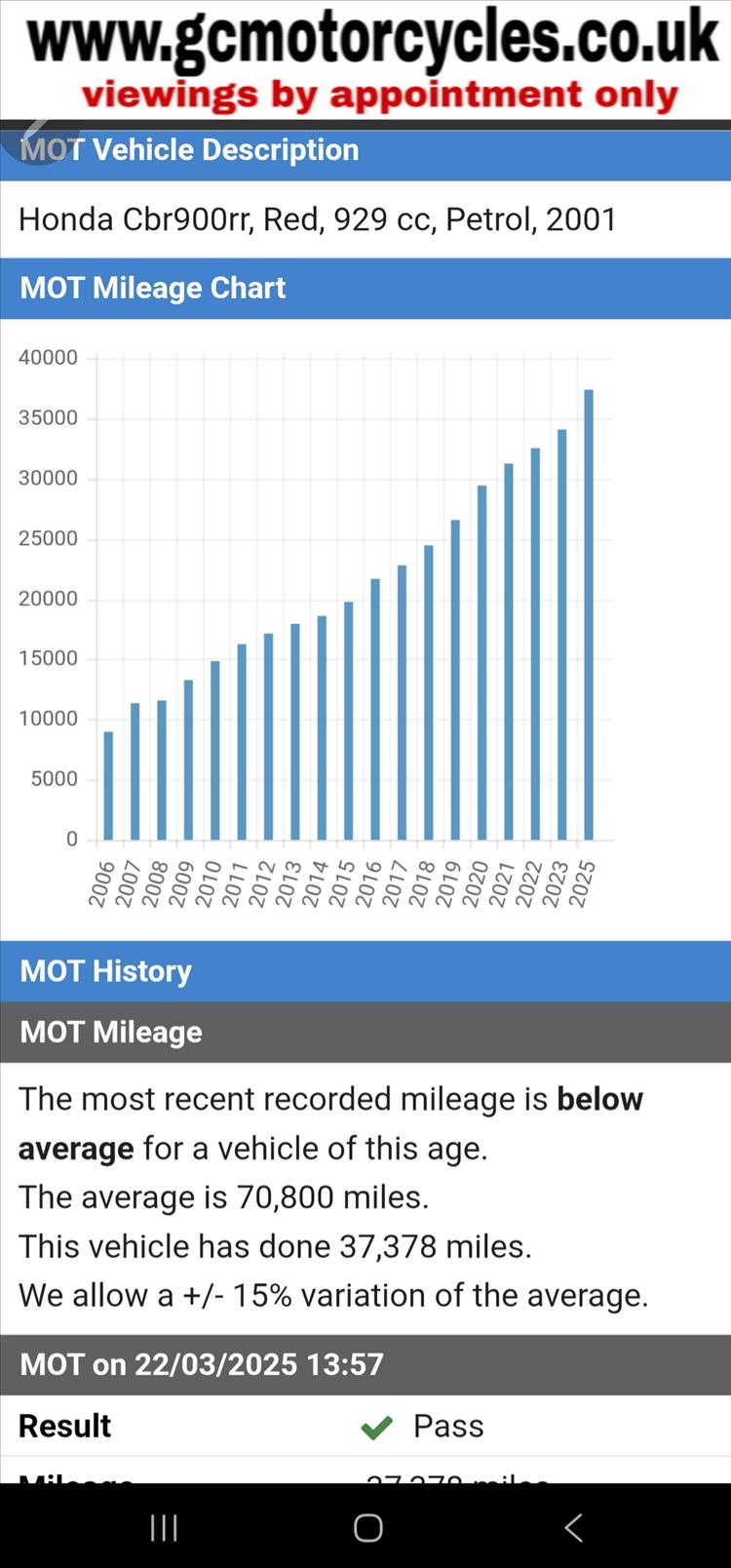Open recent apps from navigation bar
The height and width of the screenshot is (1568, 731).
pos(164,1528)
